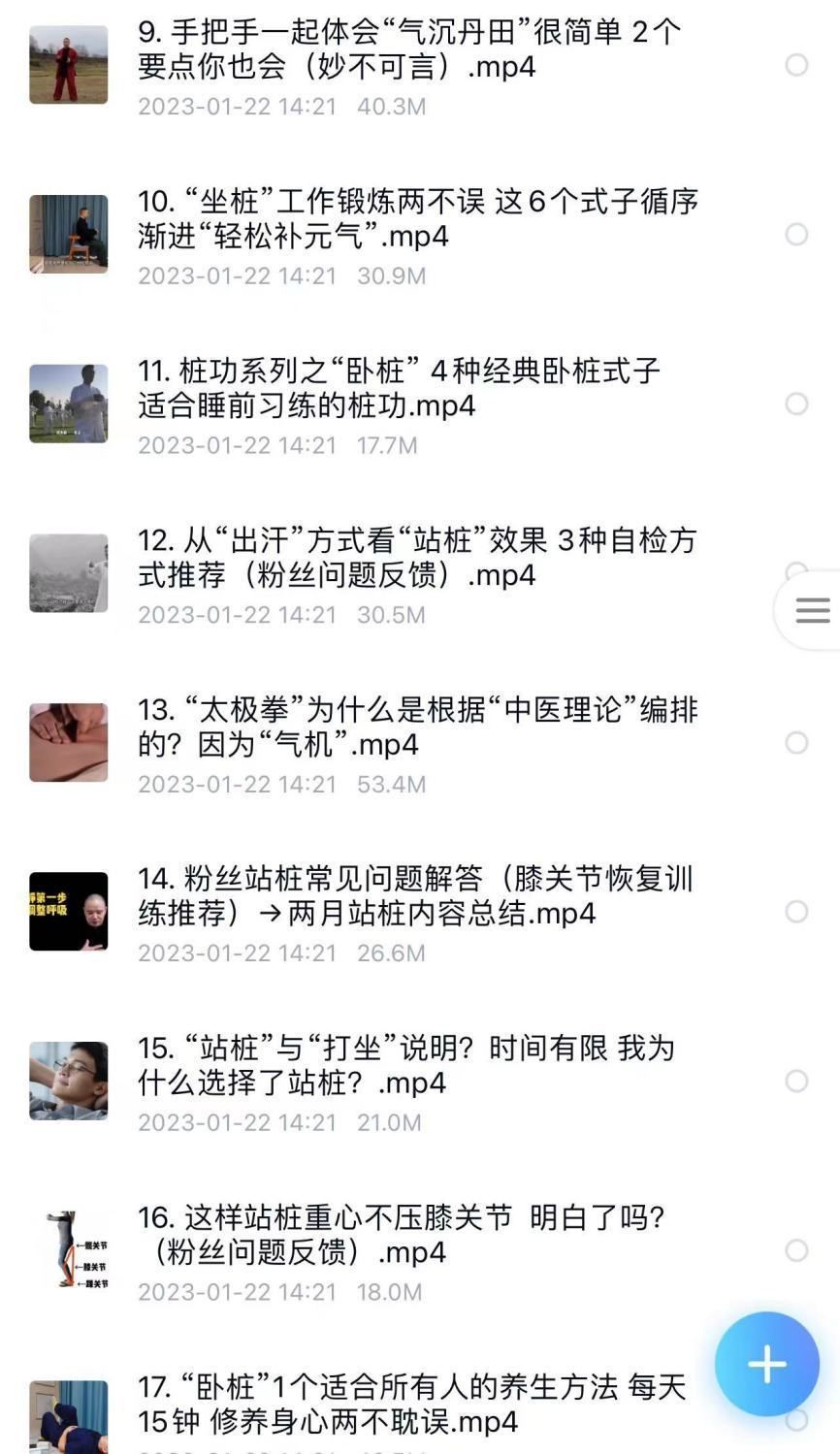Select the checkbox for file 14
The image size is (840, 1454).
796,912
